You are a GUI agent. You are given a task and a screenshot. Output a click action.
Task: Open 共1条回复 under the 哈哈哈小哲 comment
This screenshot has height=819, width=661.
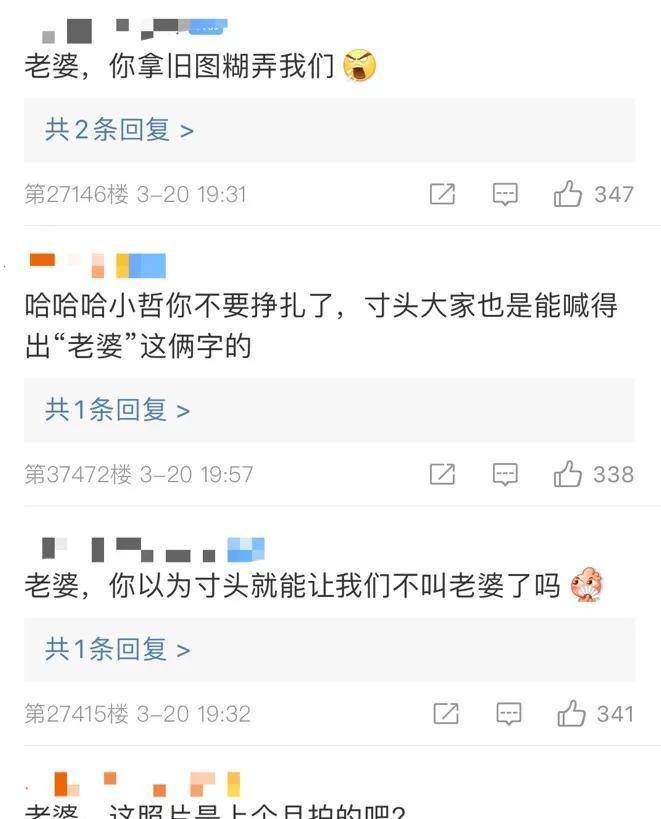pos(117,410)
